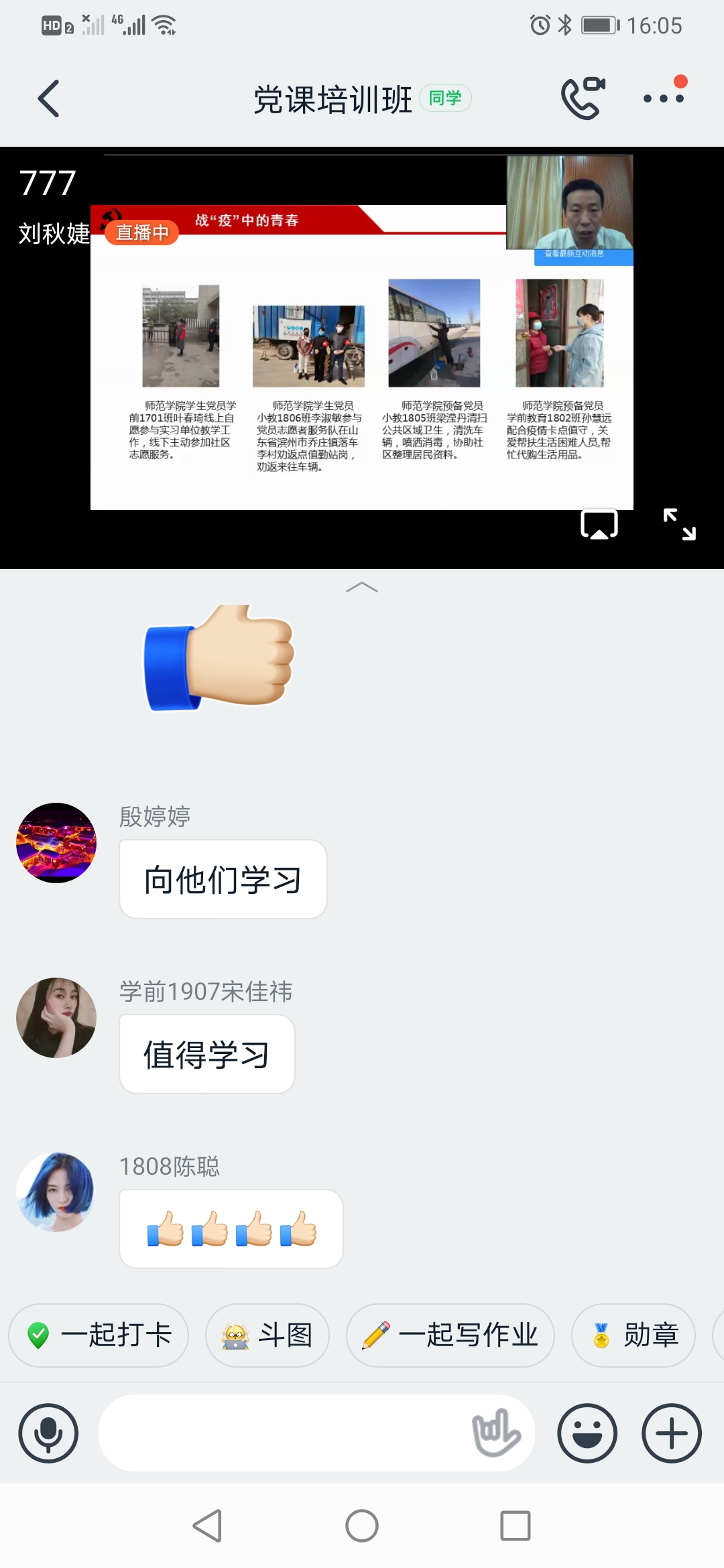Select the 一起打卡 shortcut chip
The image size is (724, 1568).
pos(99,1335)
